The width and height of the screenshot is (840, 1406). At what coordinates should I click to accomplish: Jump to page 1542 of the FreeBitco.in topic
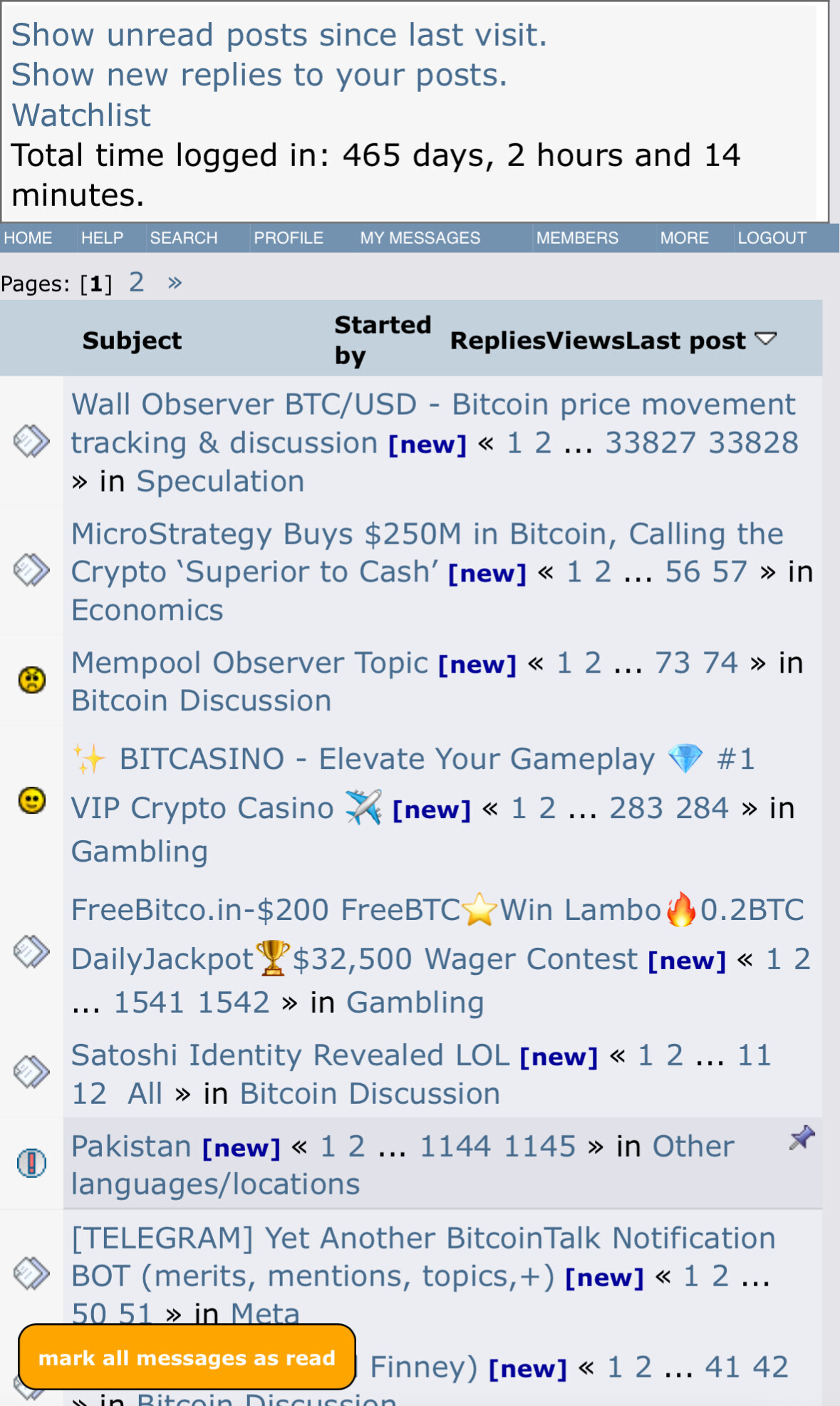point(234,1003)
